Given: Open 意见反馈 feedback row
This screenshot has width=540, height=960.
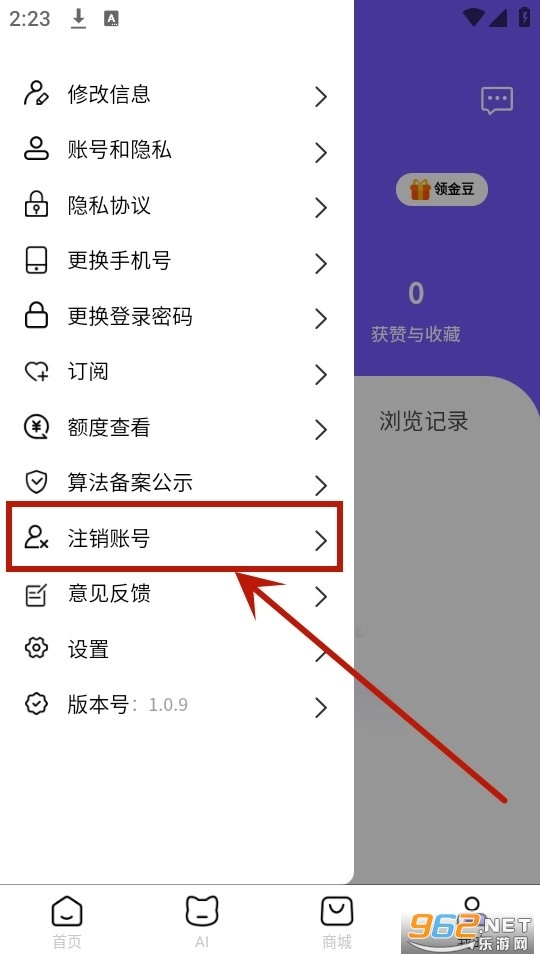Looking at the screenshot, I should click(x=176, y=594).
